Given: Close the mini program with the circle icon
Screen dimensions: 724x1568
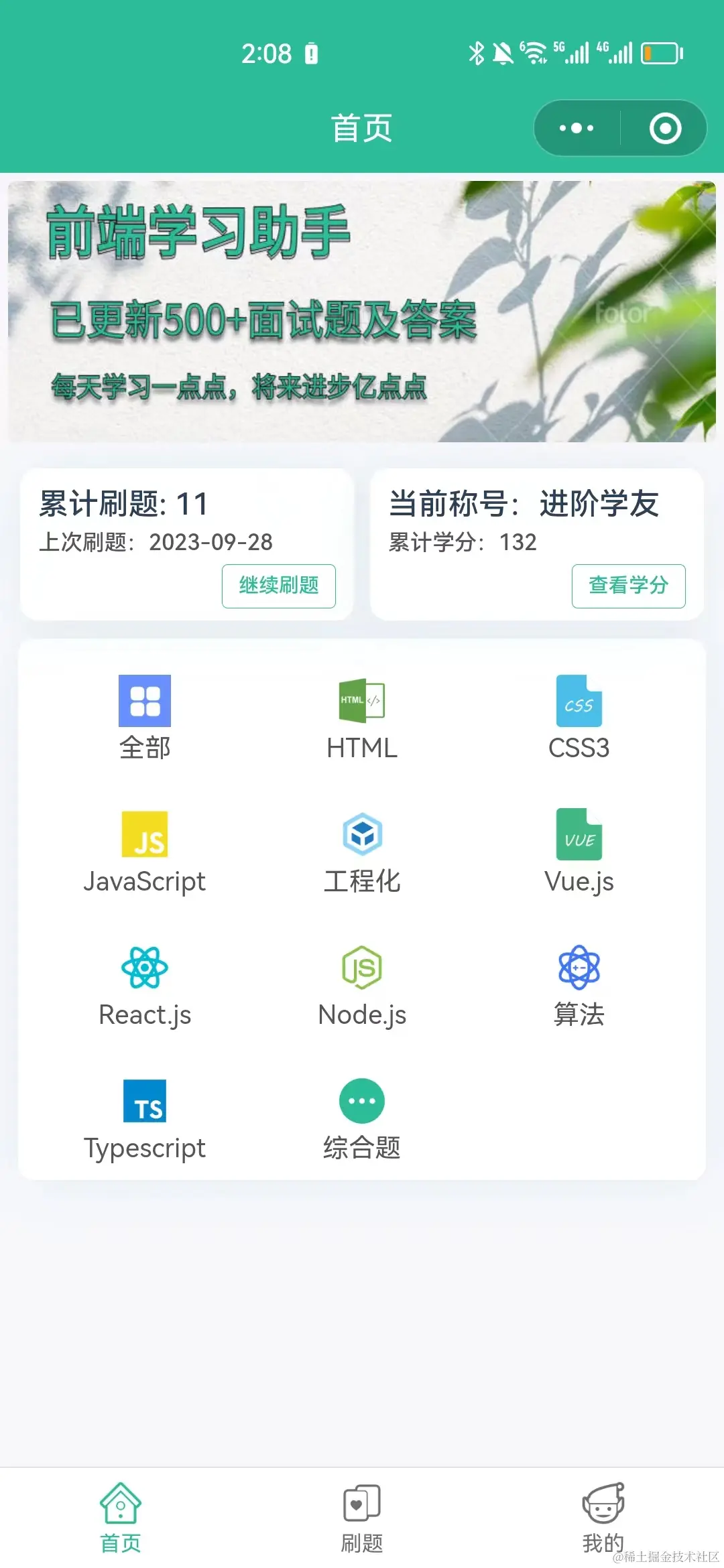Looking at the screenshot, I should pos(665,128).
